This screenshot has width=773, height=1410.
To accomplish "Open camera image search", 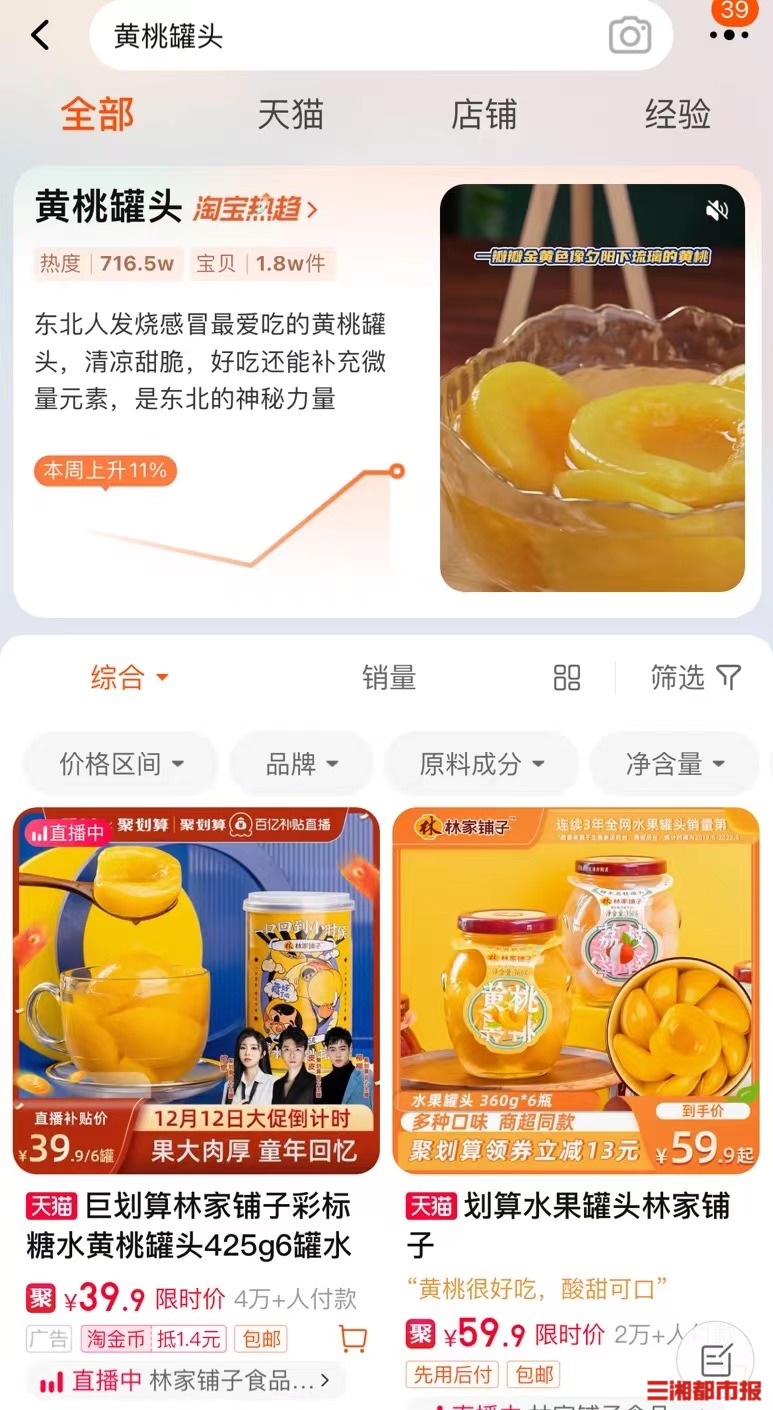I will pyautogui.click(x=630, y=37).
